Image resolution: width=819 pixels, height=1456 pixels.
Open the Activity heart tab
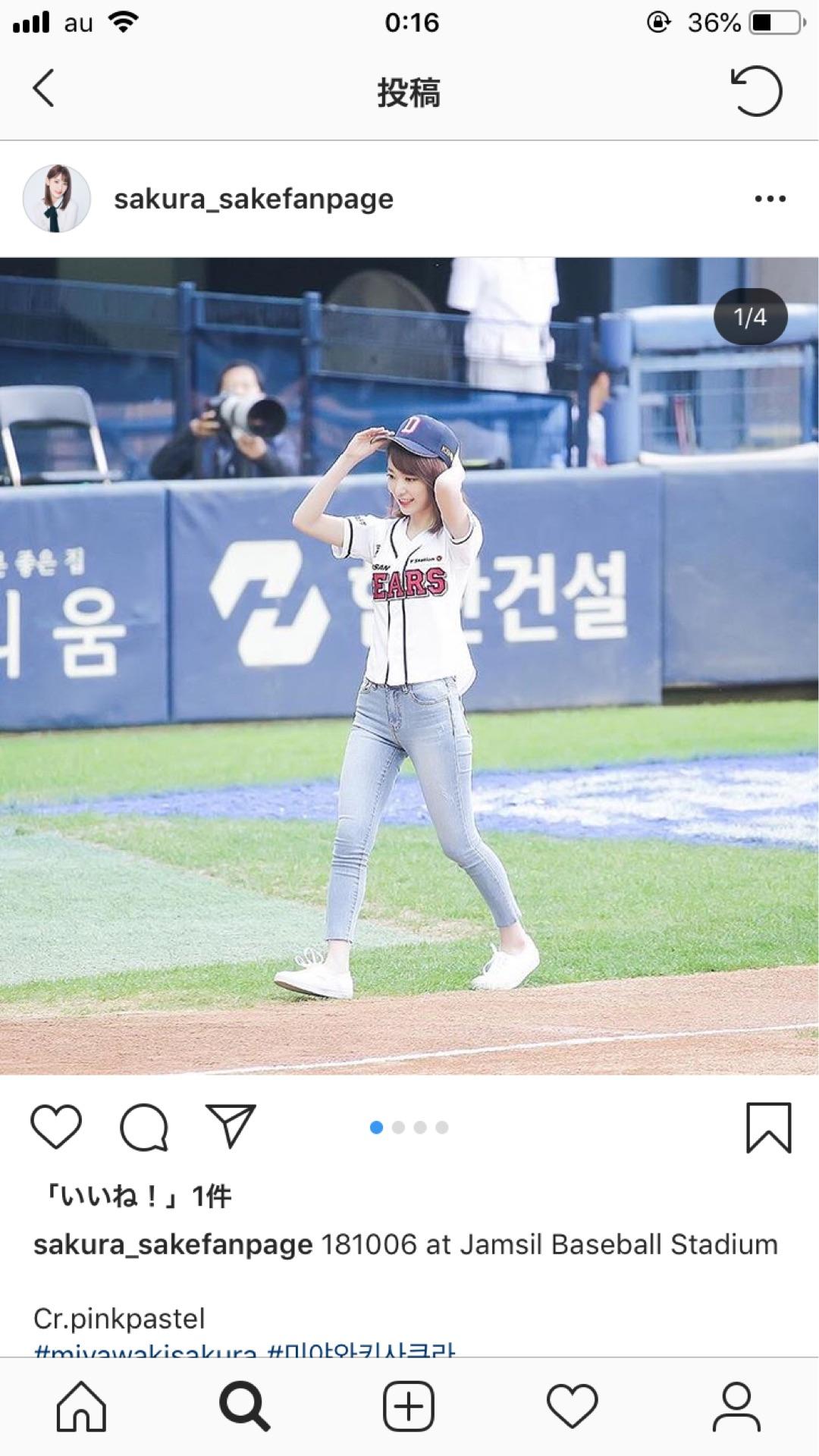573,1407
